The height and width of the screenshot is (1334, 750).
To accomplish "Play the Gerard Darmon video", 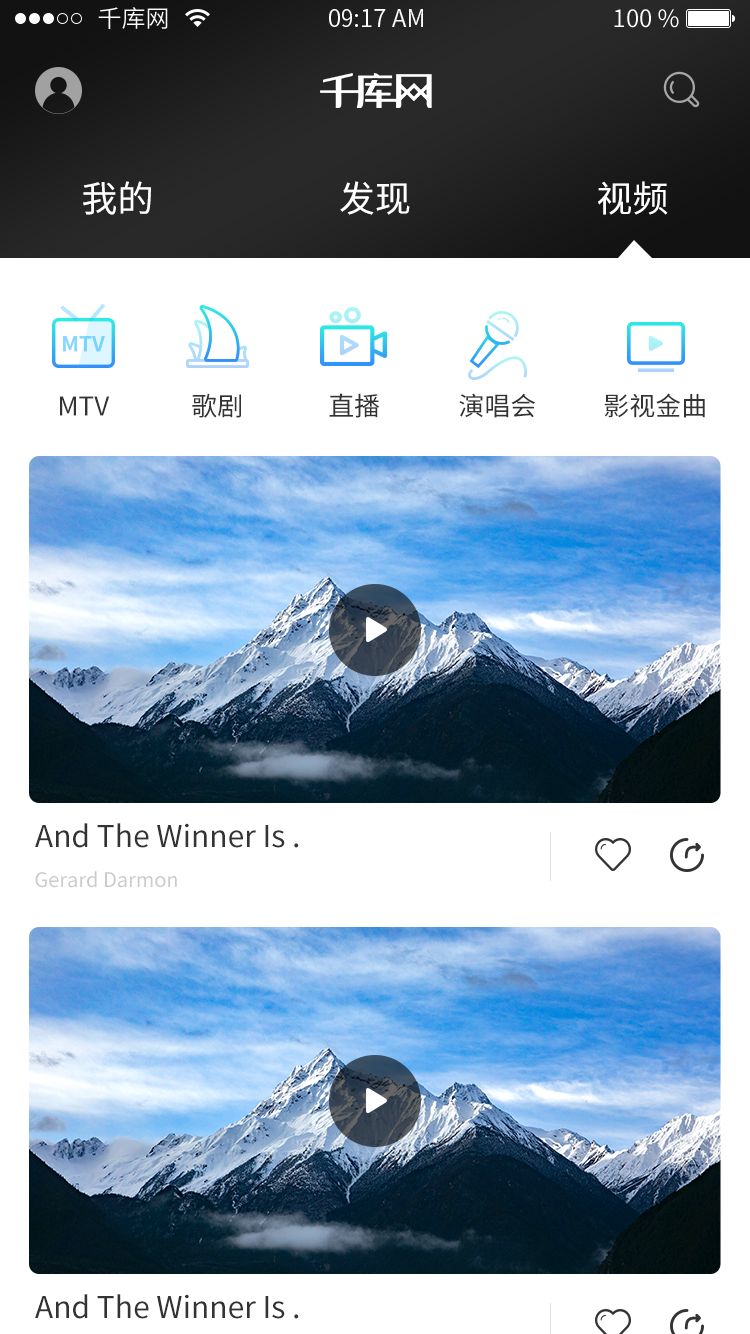I will tap(375, 630).
